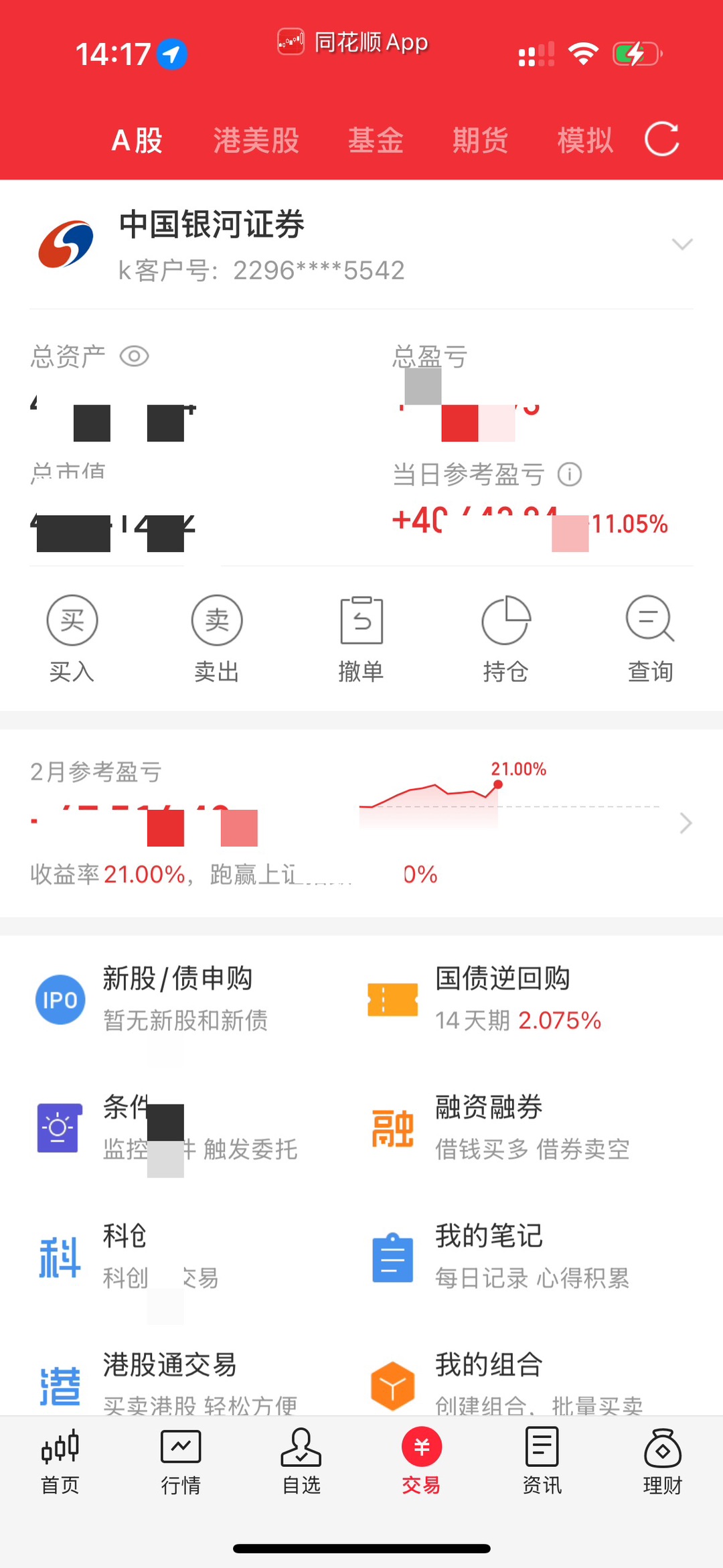Viewport: 723px width, 1568px height.
Task: Select the 基金 tab
Action: pos(376,141)
